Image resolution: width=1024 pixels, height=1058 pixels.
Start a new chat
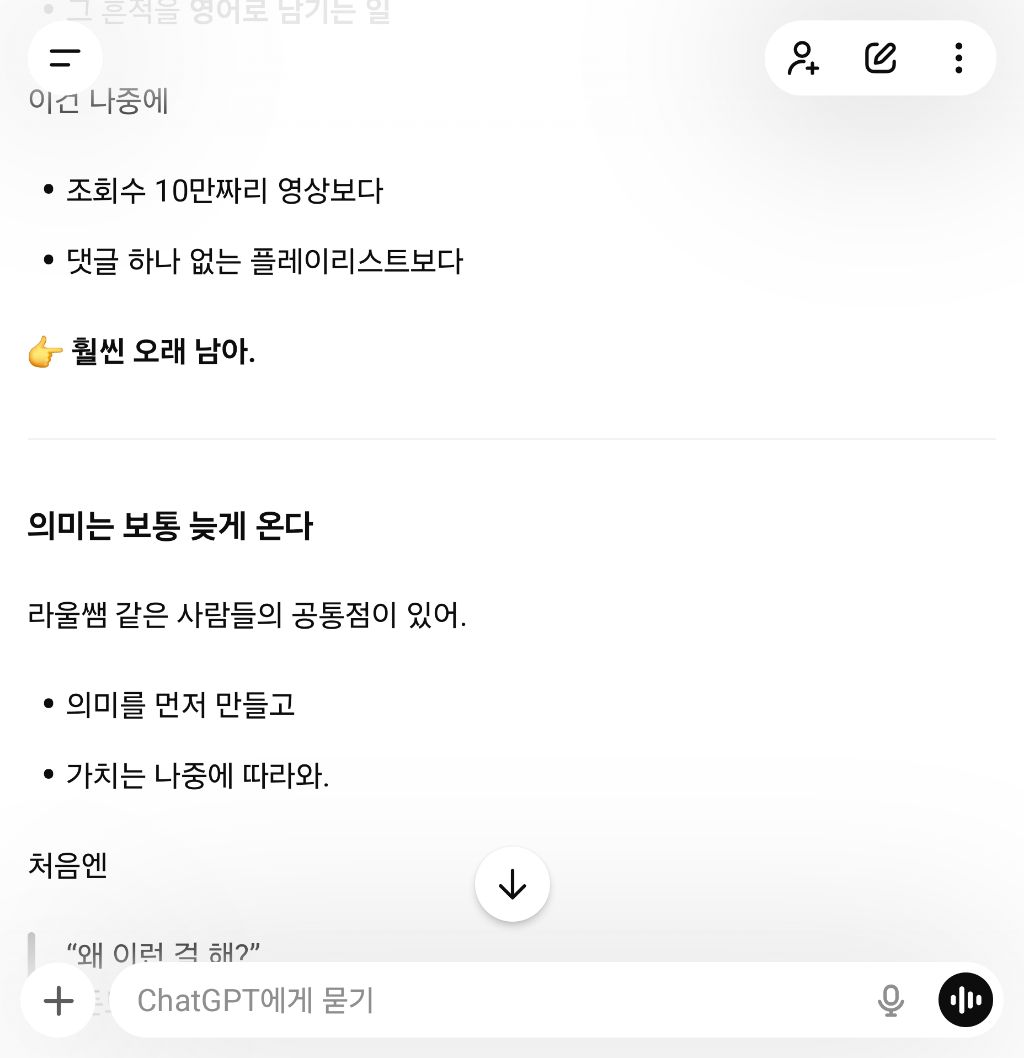(x=880, y=58)
